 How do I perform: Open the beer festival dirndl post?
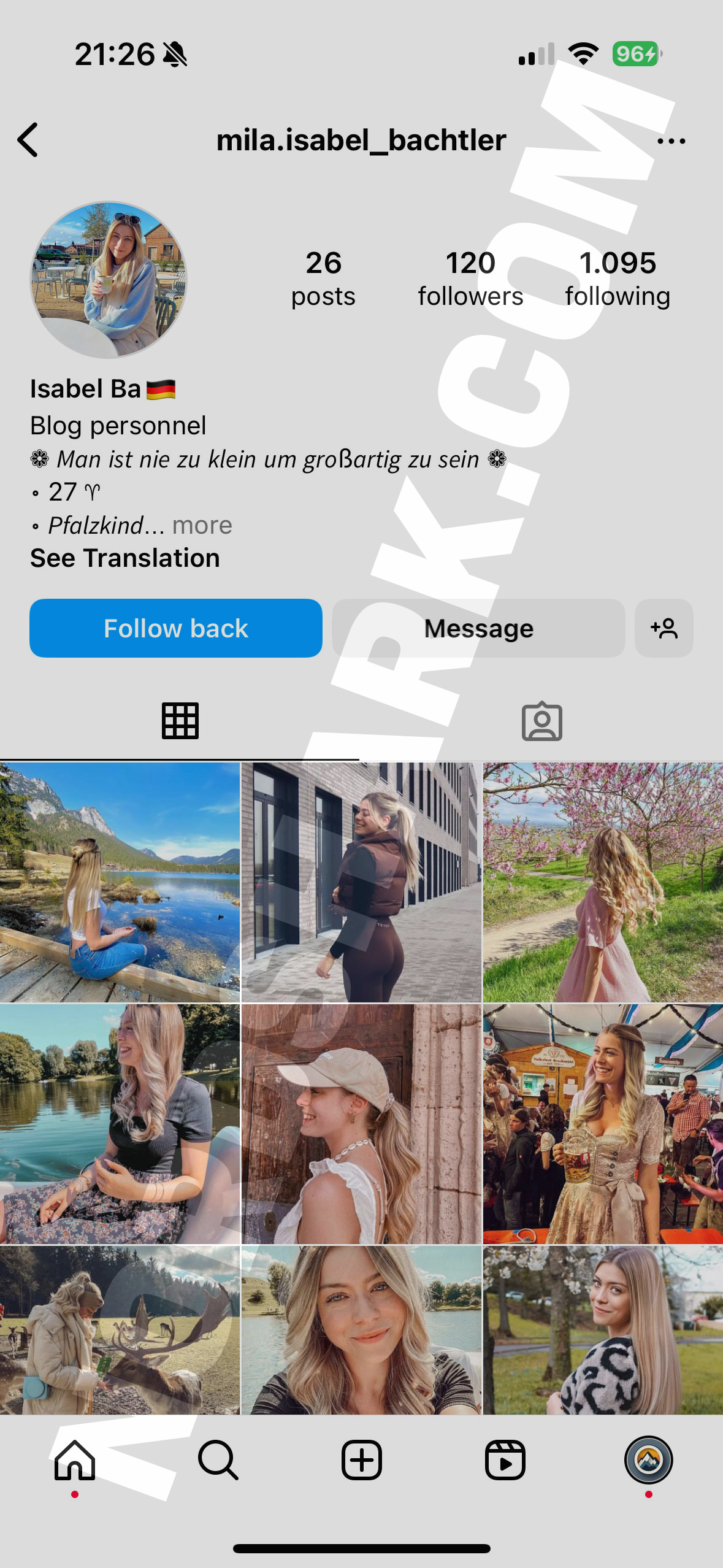click(x=603, y=1124)
